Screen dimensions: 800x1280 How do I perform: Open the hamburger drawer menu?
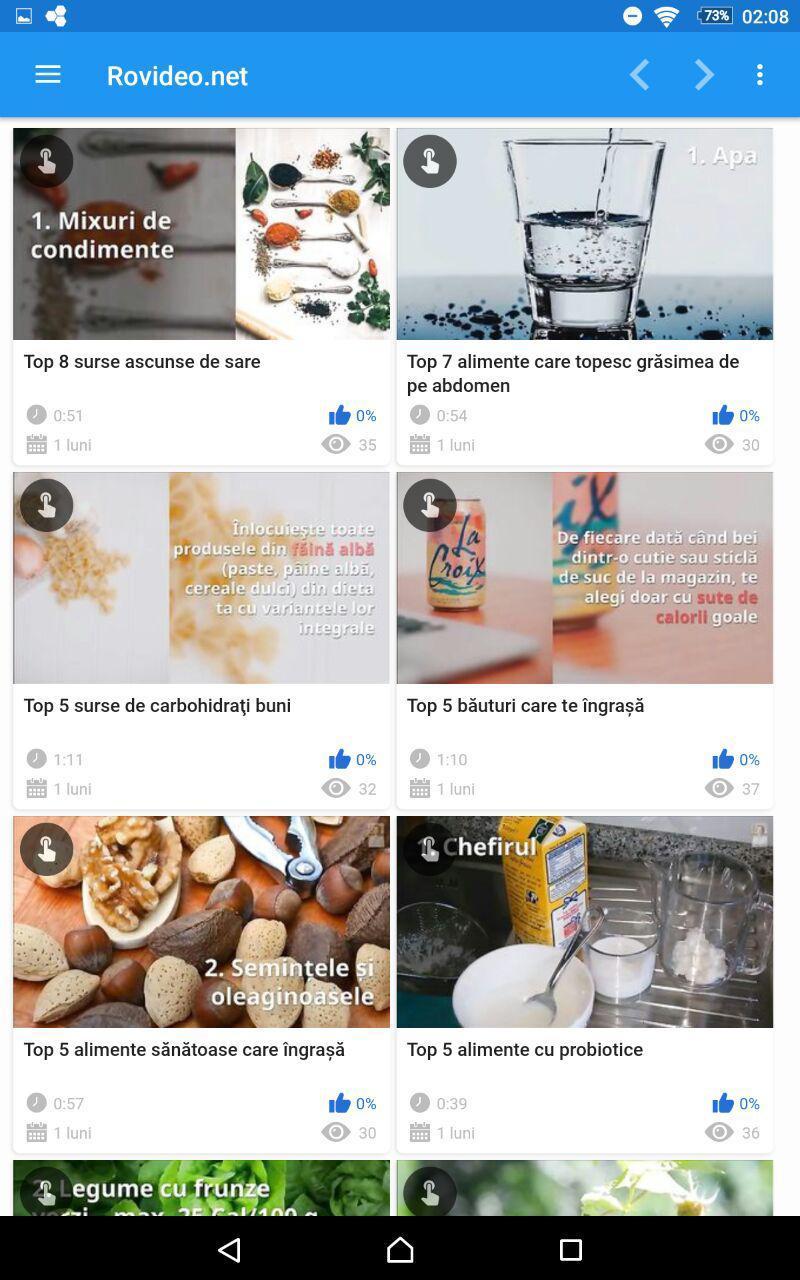click(47, 75)
